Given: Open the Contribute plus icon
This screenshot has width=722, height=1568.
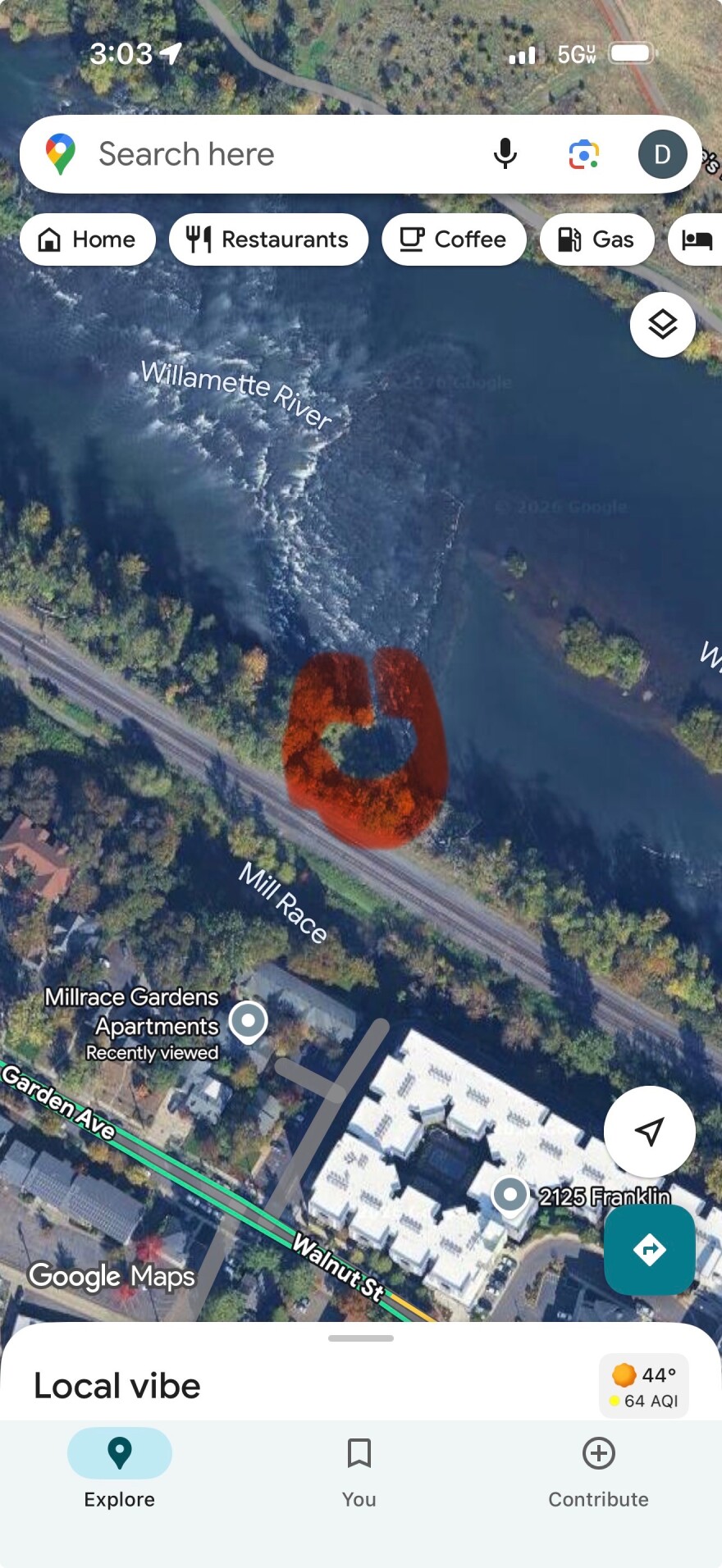Looking at the screenshot, I should coord(598,1453).
